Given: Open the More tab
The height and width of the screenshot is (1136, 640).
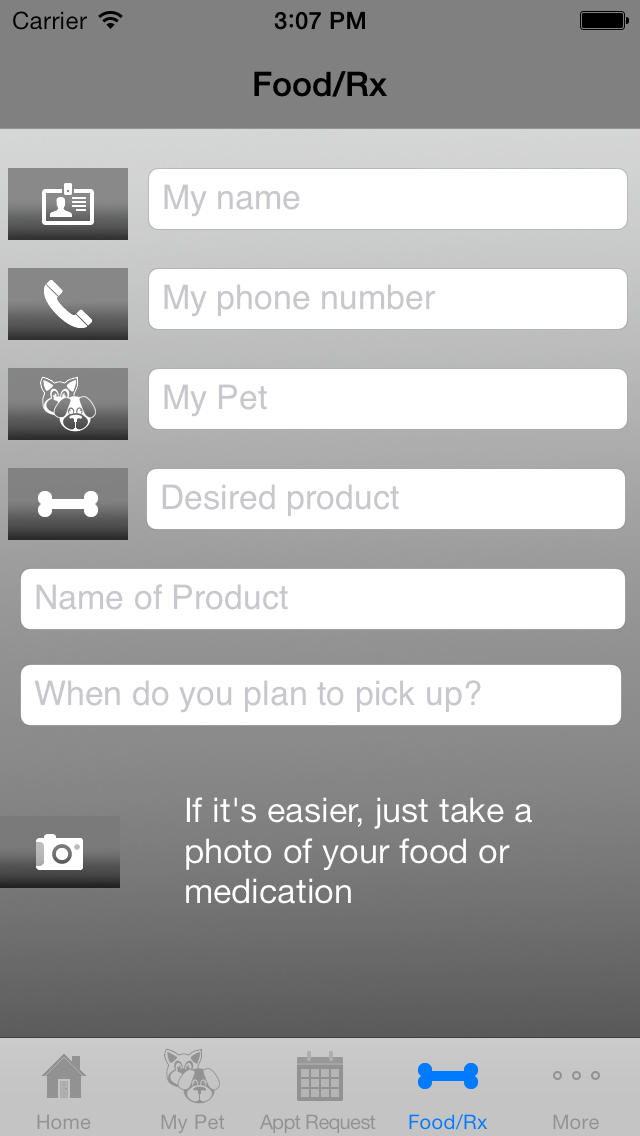Looking at the screenshot, I should click(x=575, y=1089).
